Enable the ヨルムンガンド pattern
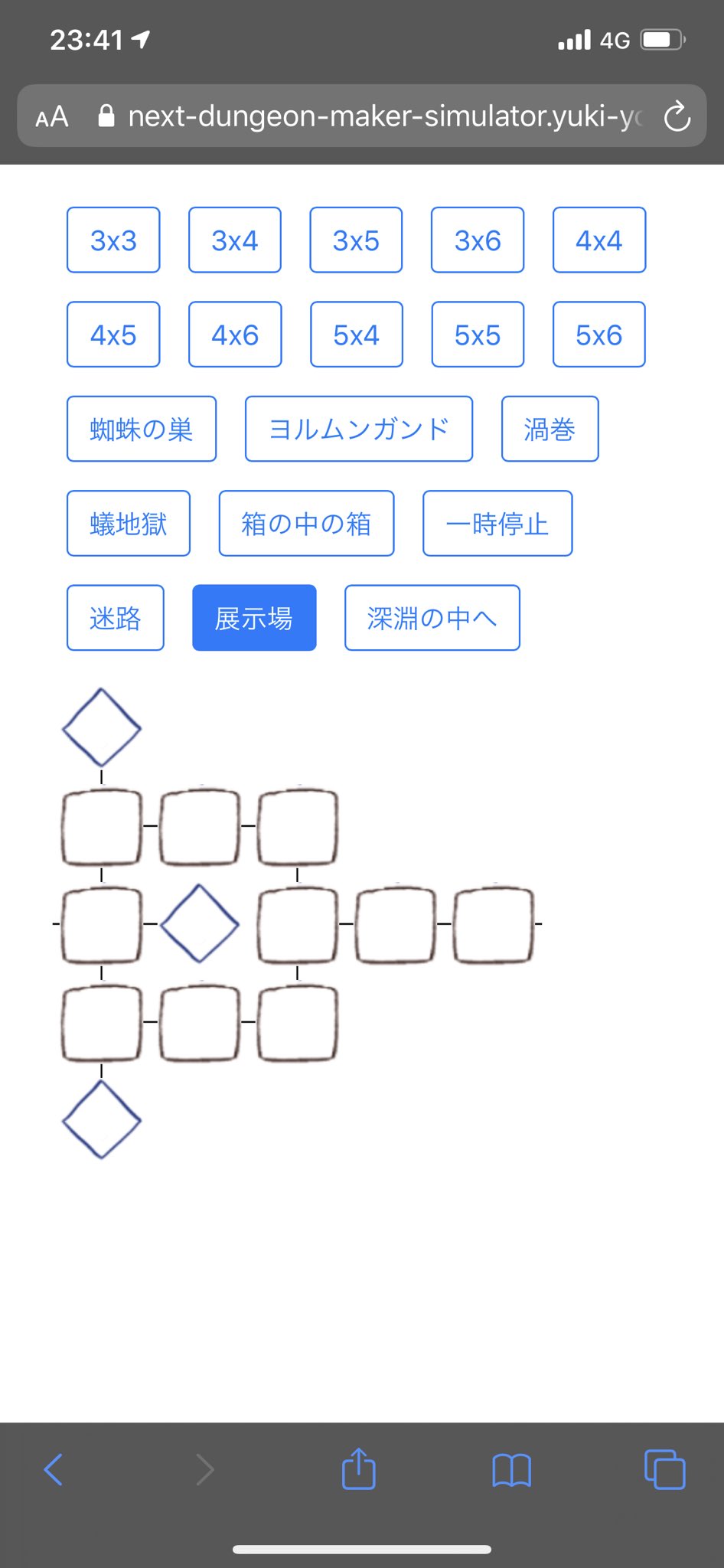 pyautogui.click(x=359, y=430)
